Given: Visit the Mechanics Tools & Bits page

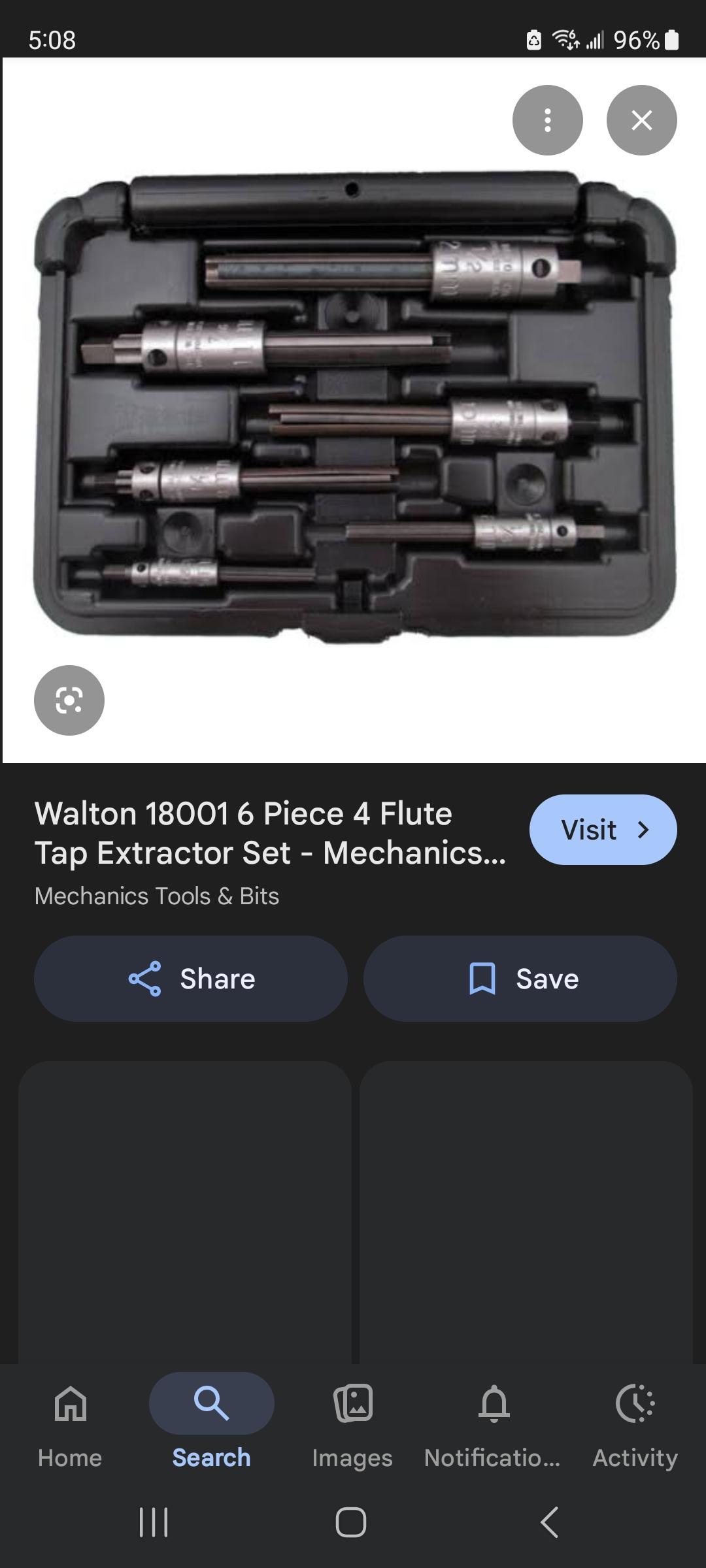Looking at the screenshot, I should 603,830.
